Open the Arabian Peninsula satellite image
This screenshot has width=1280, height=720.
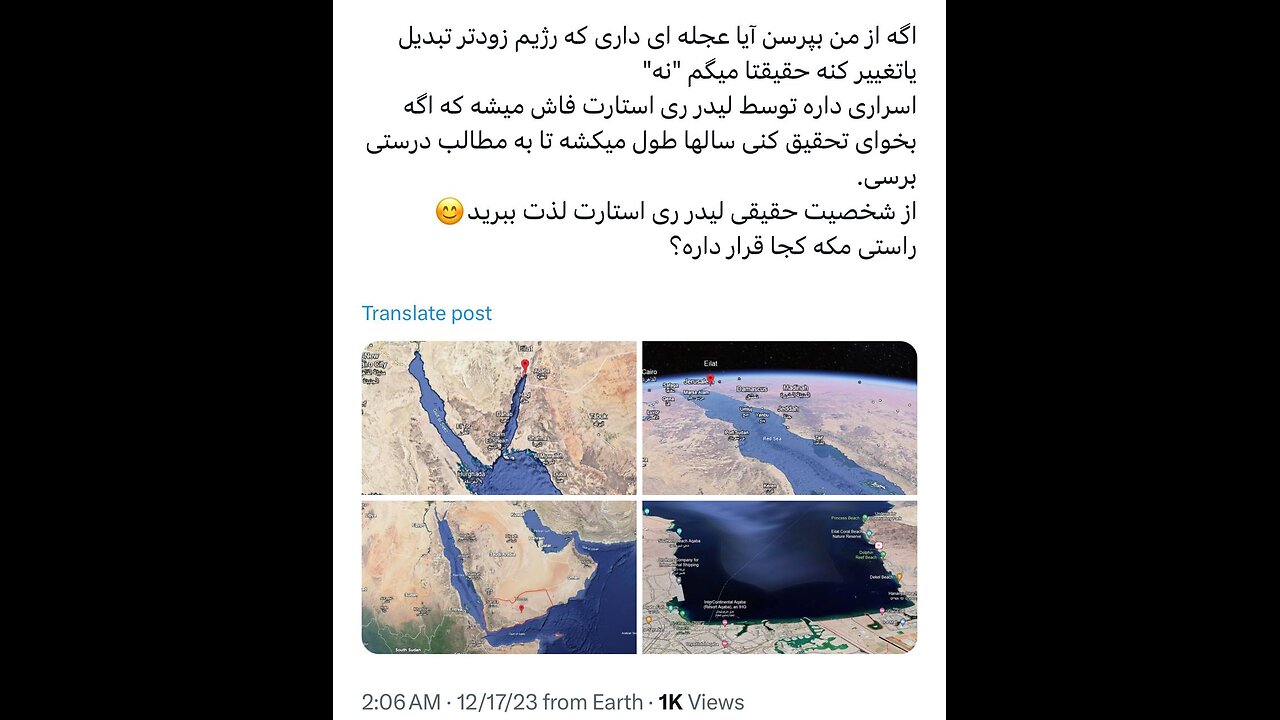[499, 577]
